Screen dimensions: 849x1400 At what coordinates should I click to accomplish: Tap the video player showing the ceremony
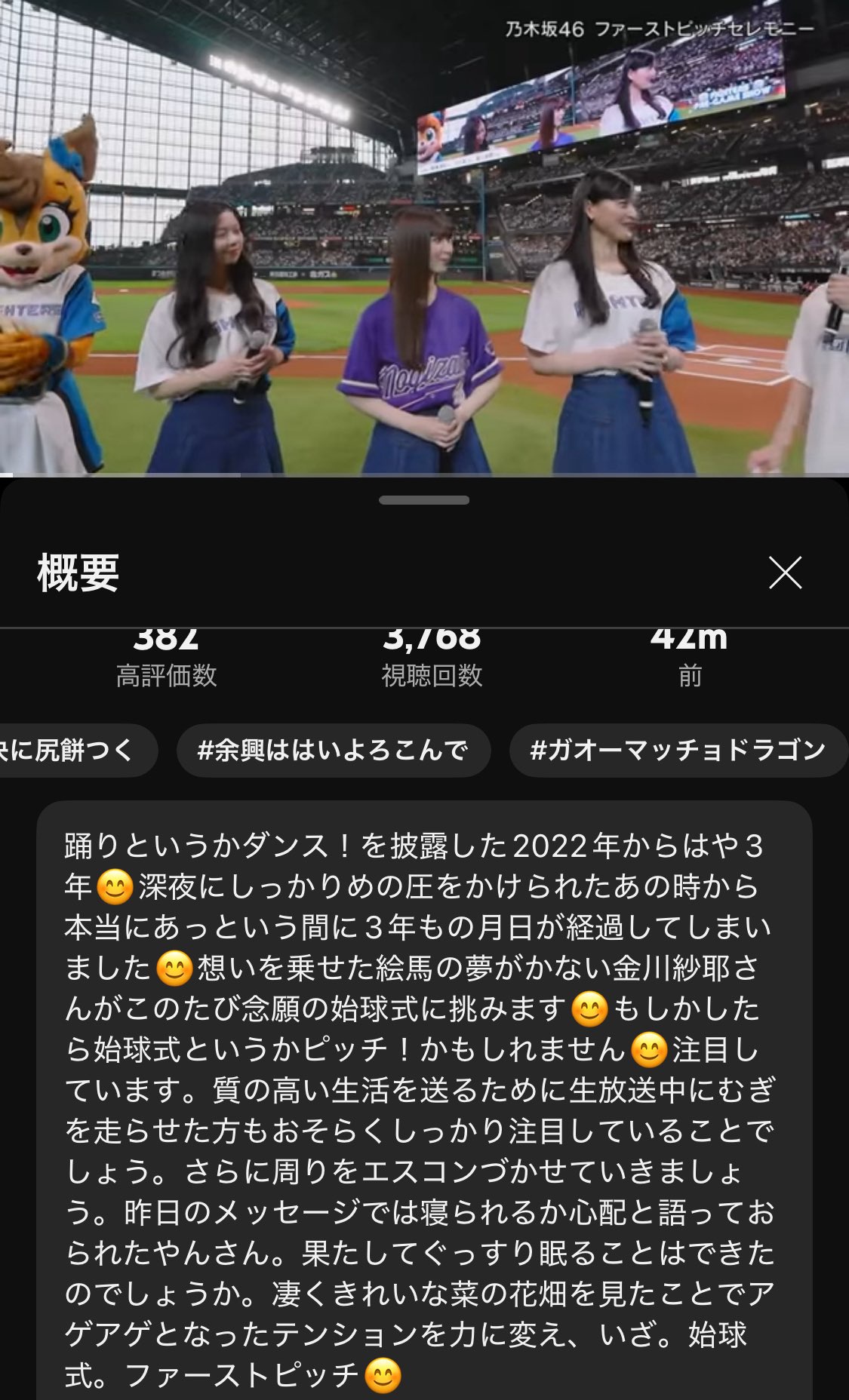click(424, 238)
